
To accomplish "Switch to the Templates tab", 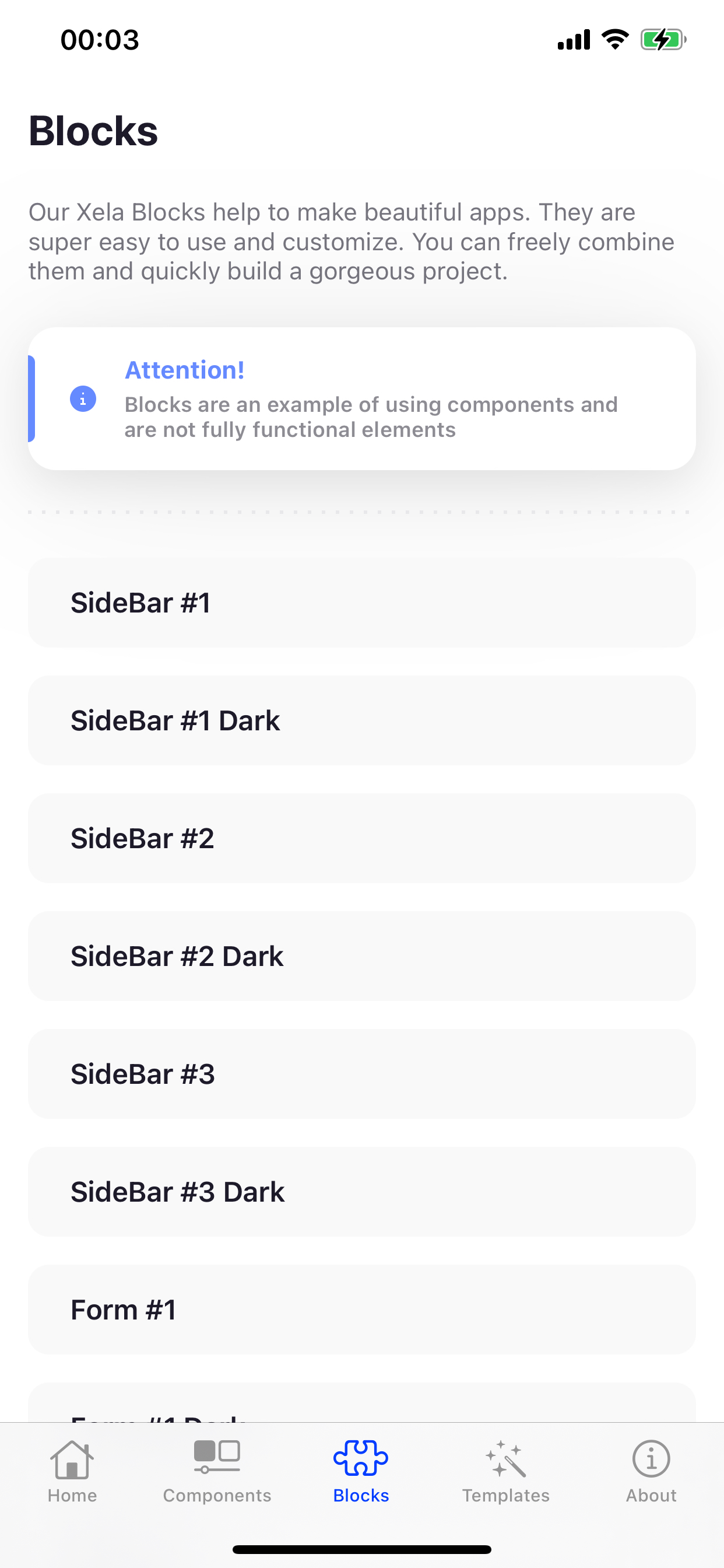I will [x=505, y=1479].
